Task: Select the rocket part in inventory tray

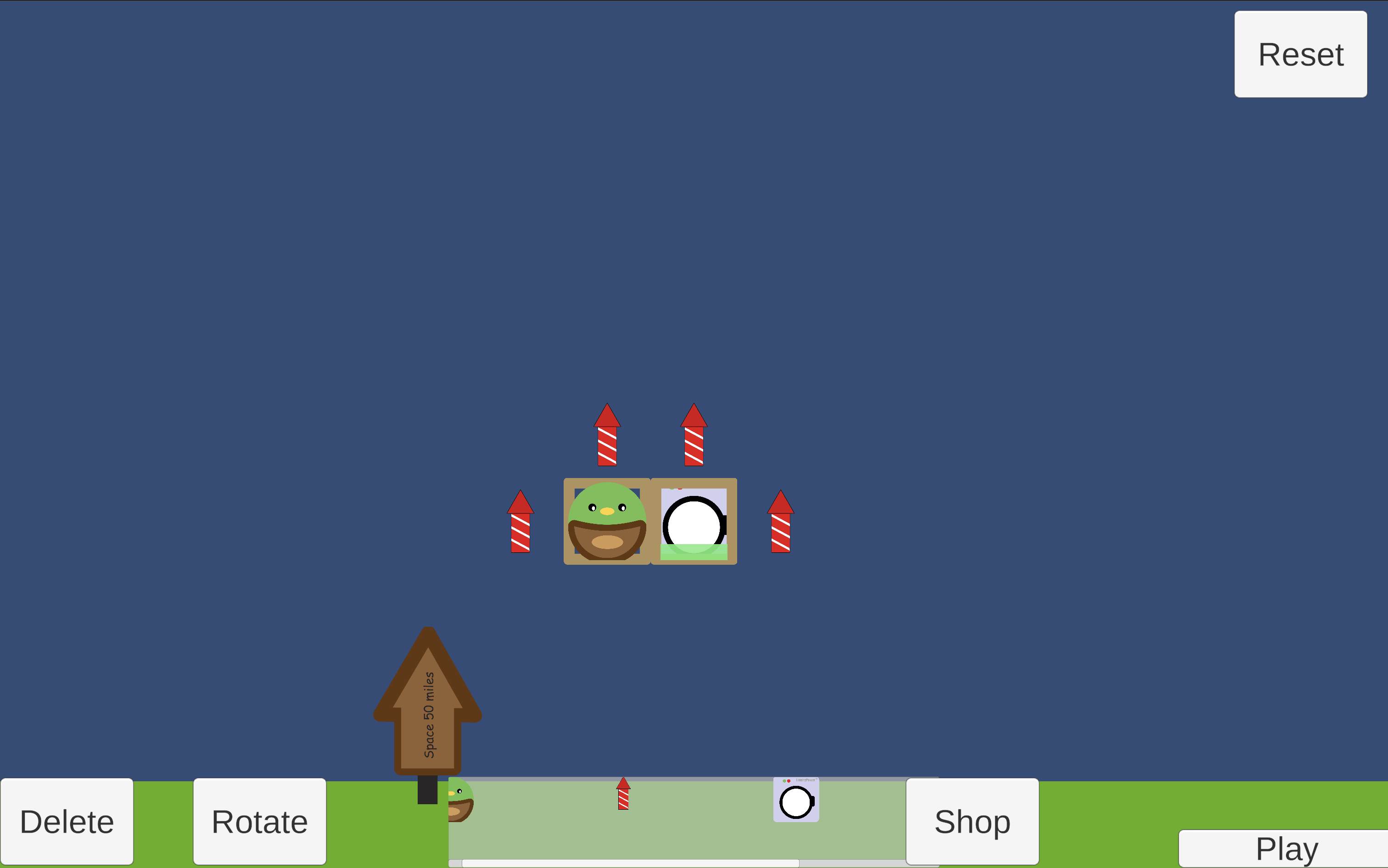Action: 623,795
